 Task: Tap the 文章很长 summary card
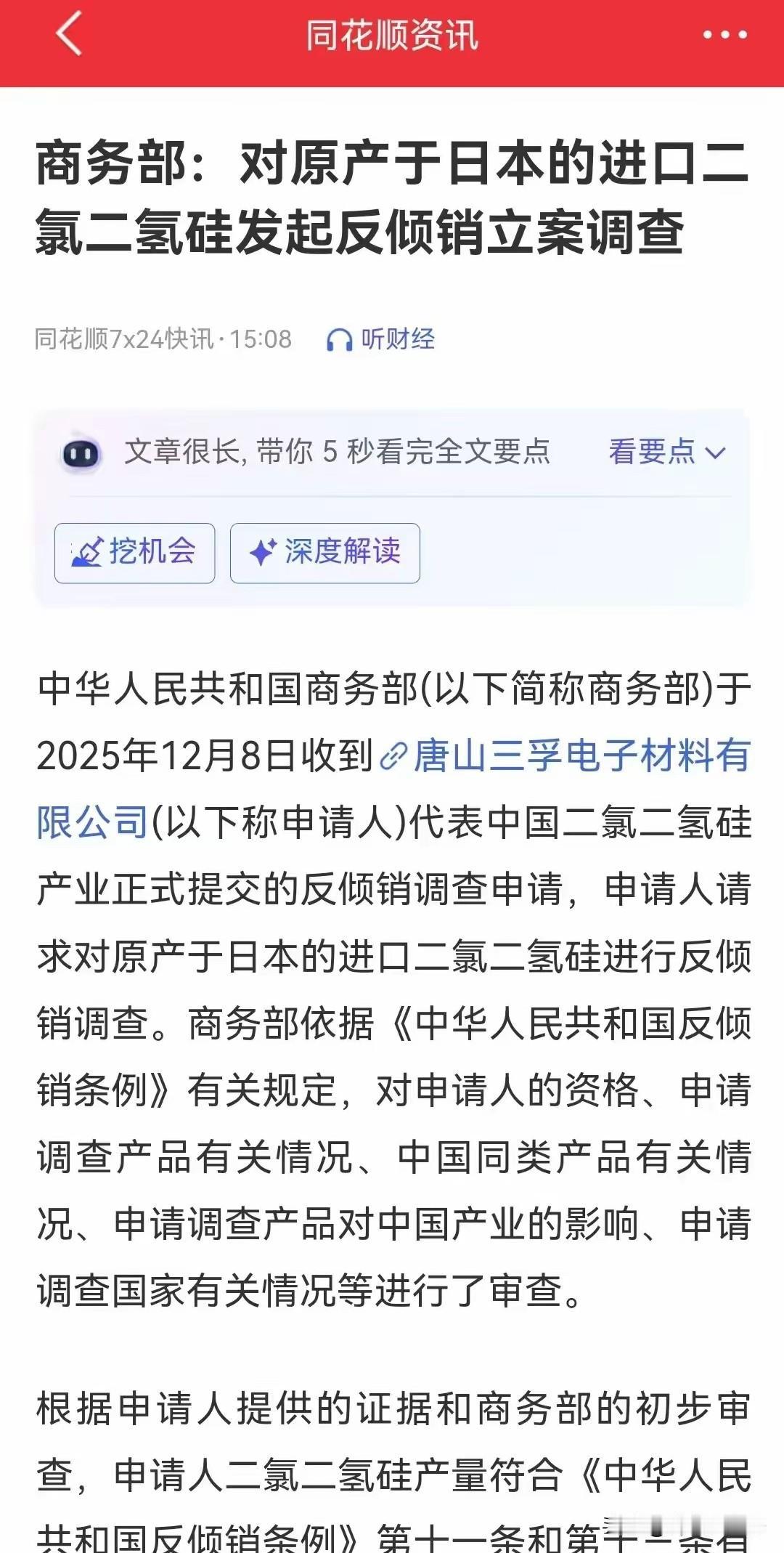click(x=338, y=452)
